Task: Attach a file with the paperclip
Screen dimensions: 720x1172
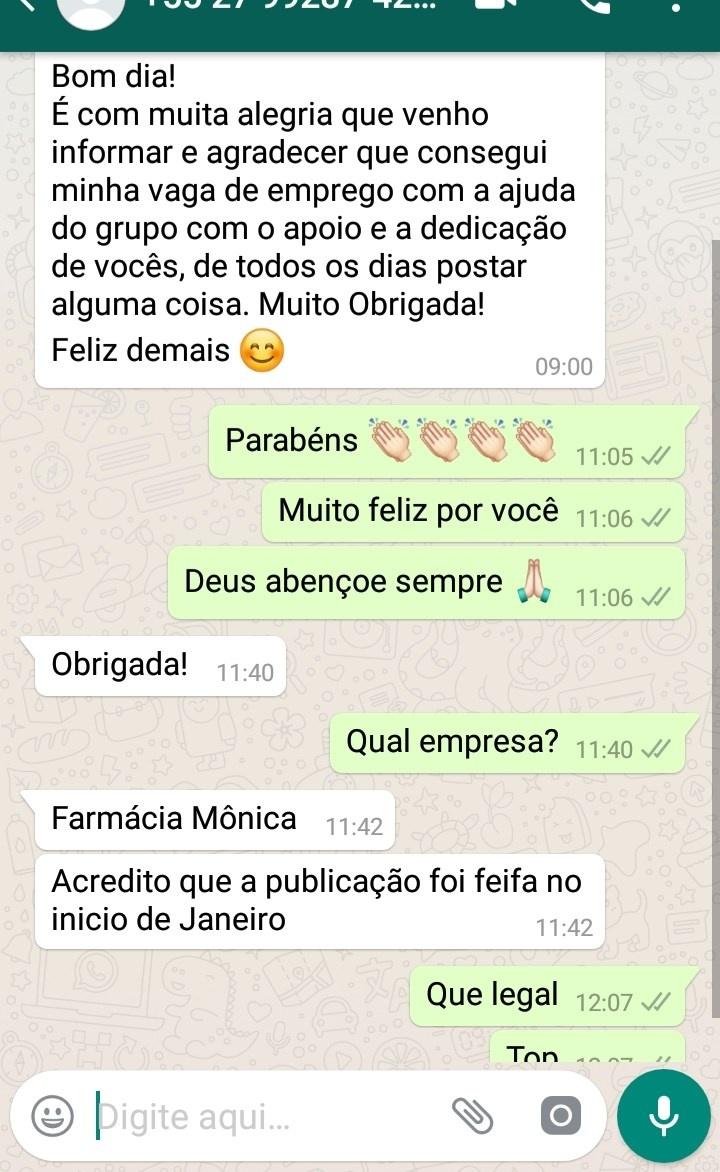Action: coord(473,1117)
